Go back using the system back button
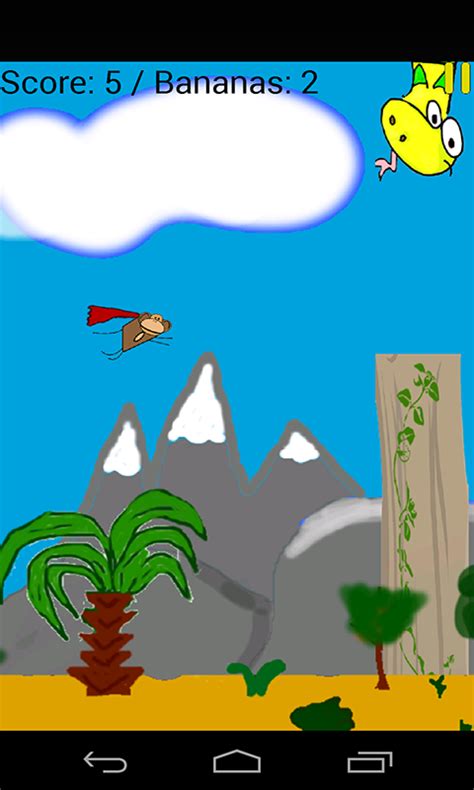The image size is (474, 790). click(x=105, y=761)
